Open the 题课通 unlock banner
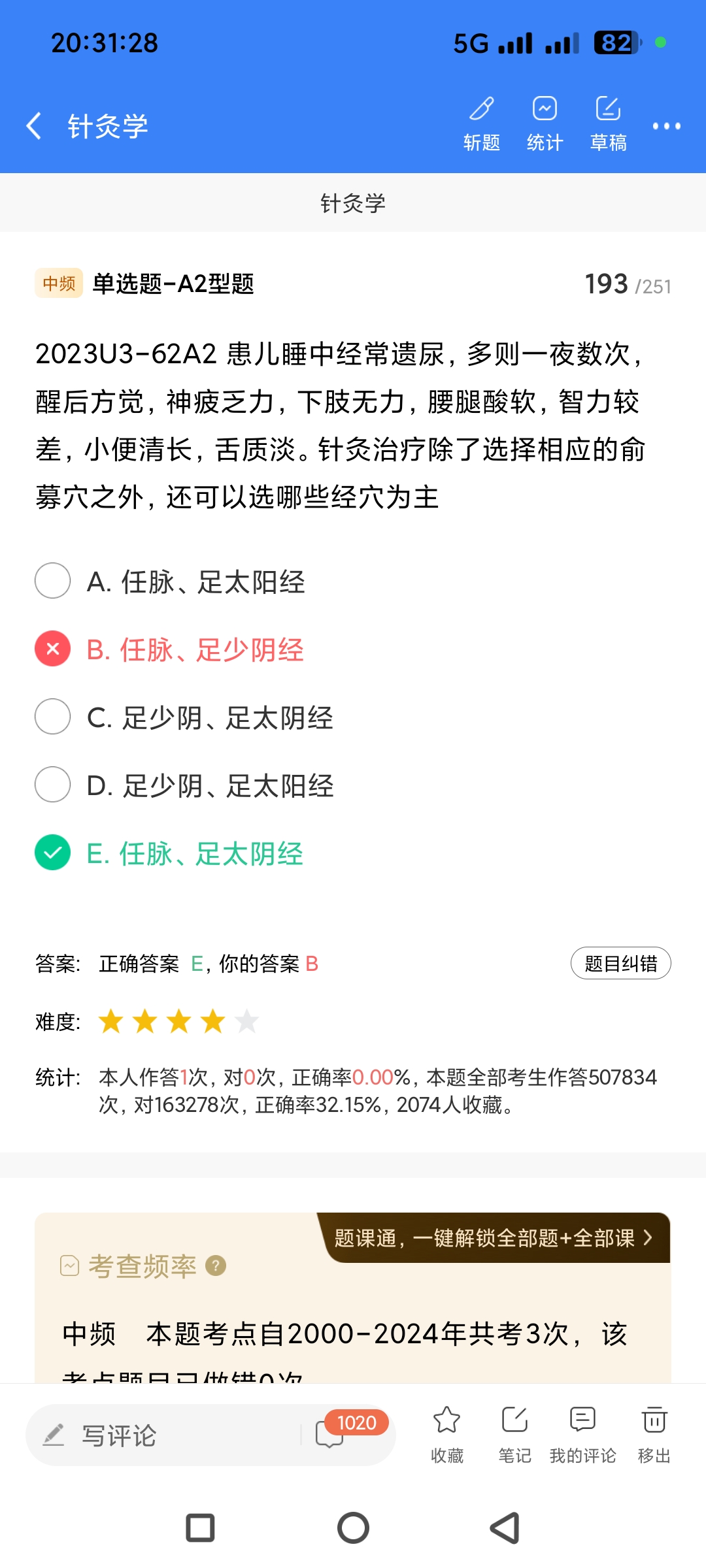 [x=494, y=1238]
